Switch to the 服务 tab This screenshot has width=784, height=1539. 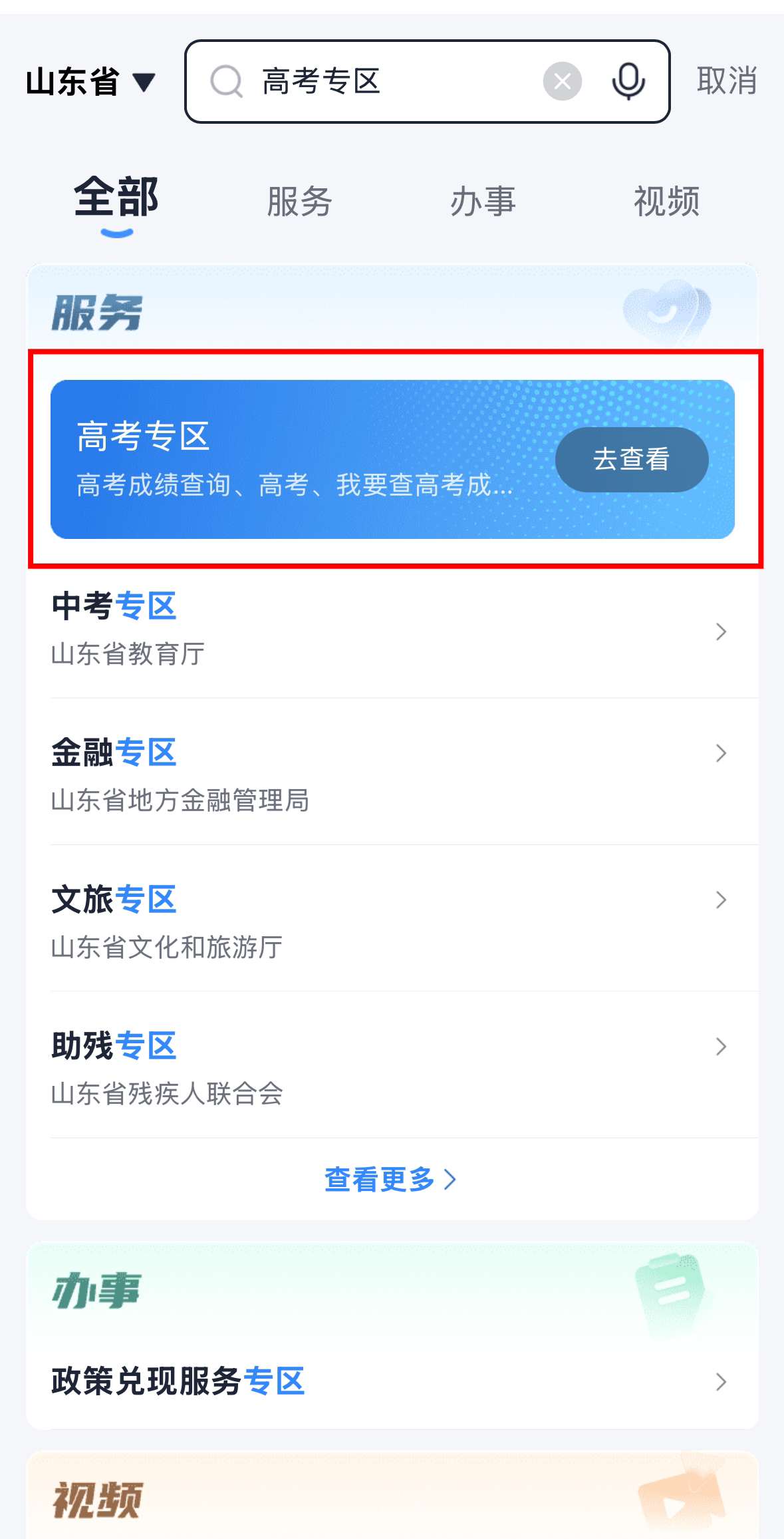299,201
